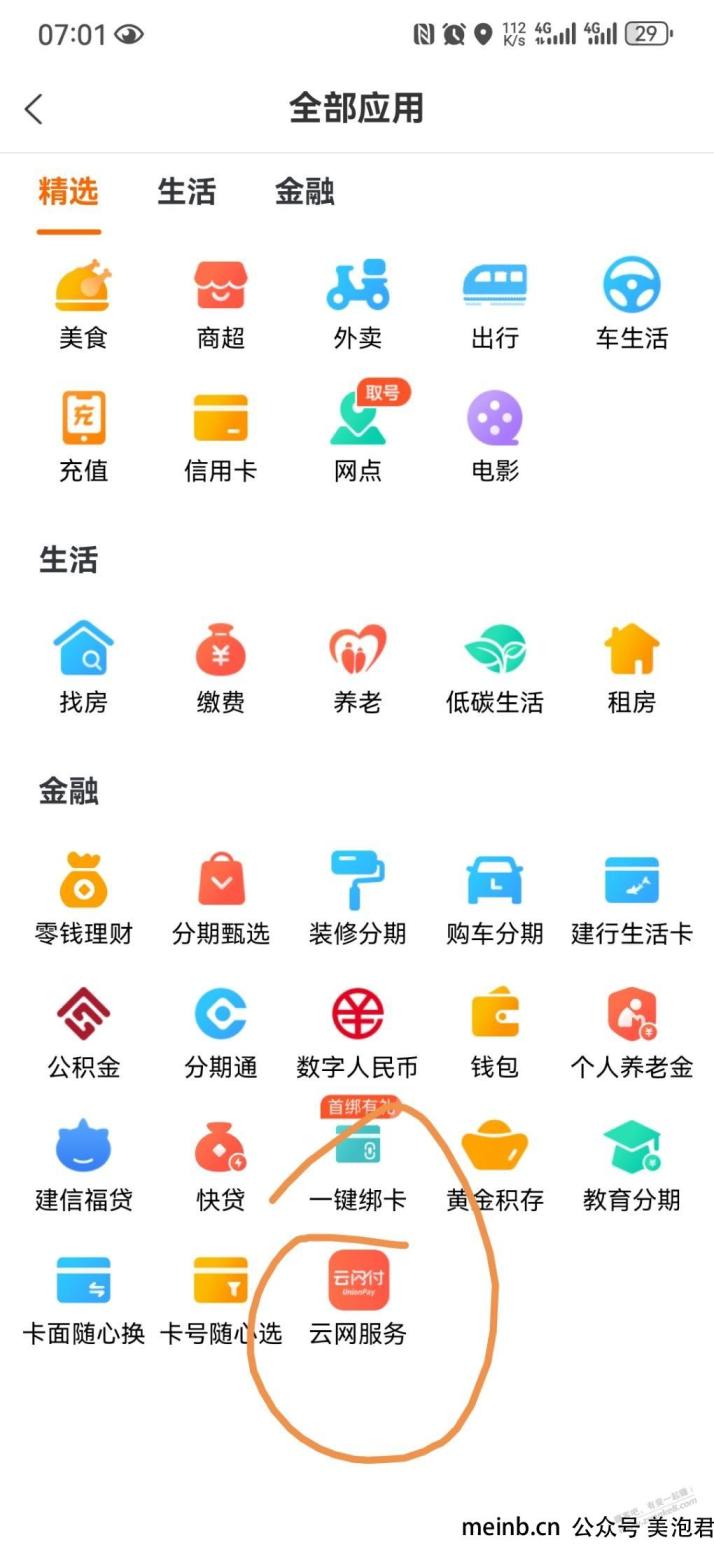Open 一键绑卡 card binding
The image size is (714, 1547).
tap(358, 1160)
